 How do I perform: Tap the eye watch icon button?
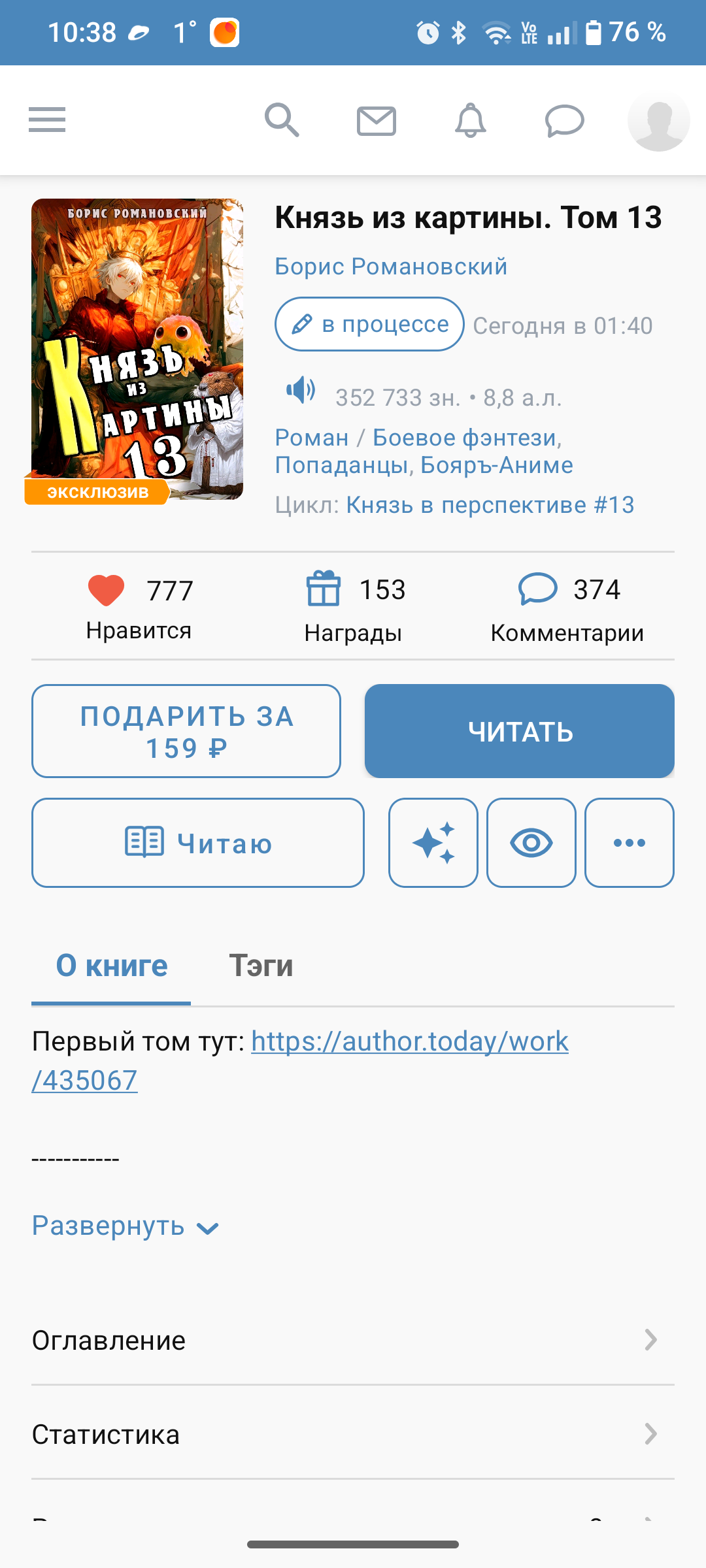(x=531, y=843)
